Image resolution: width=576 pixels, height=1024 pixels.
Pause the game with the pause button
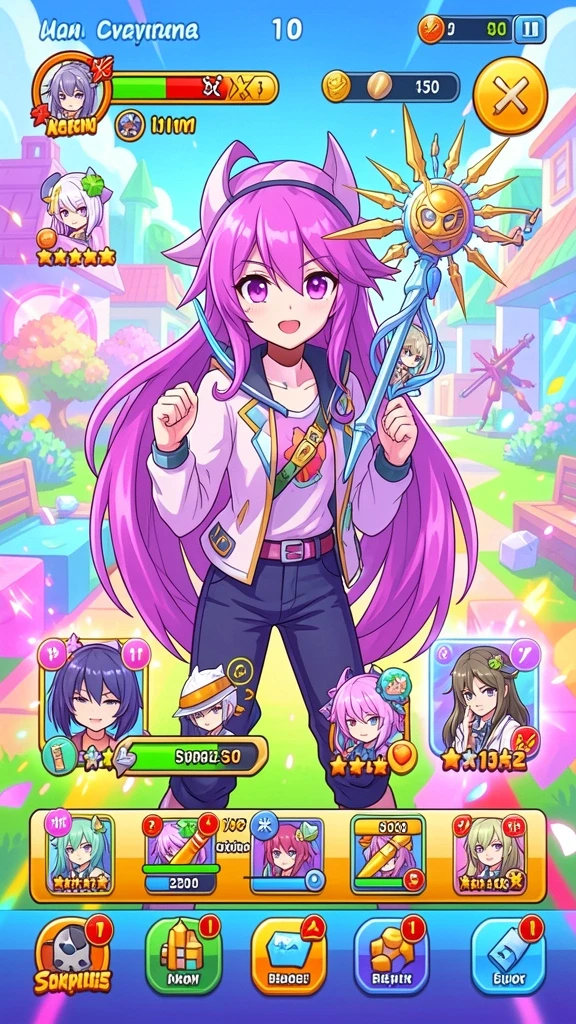529,29
